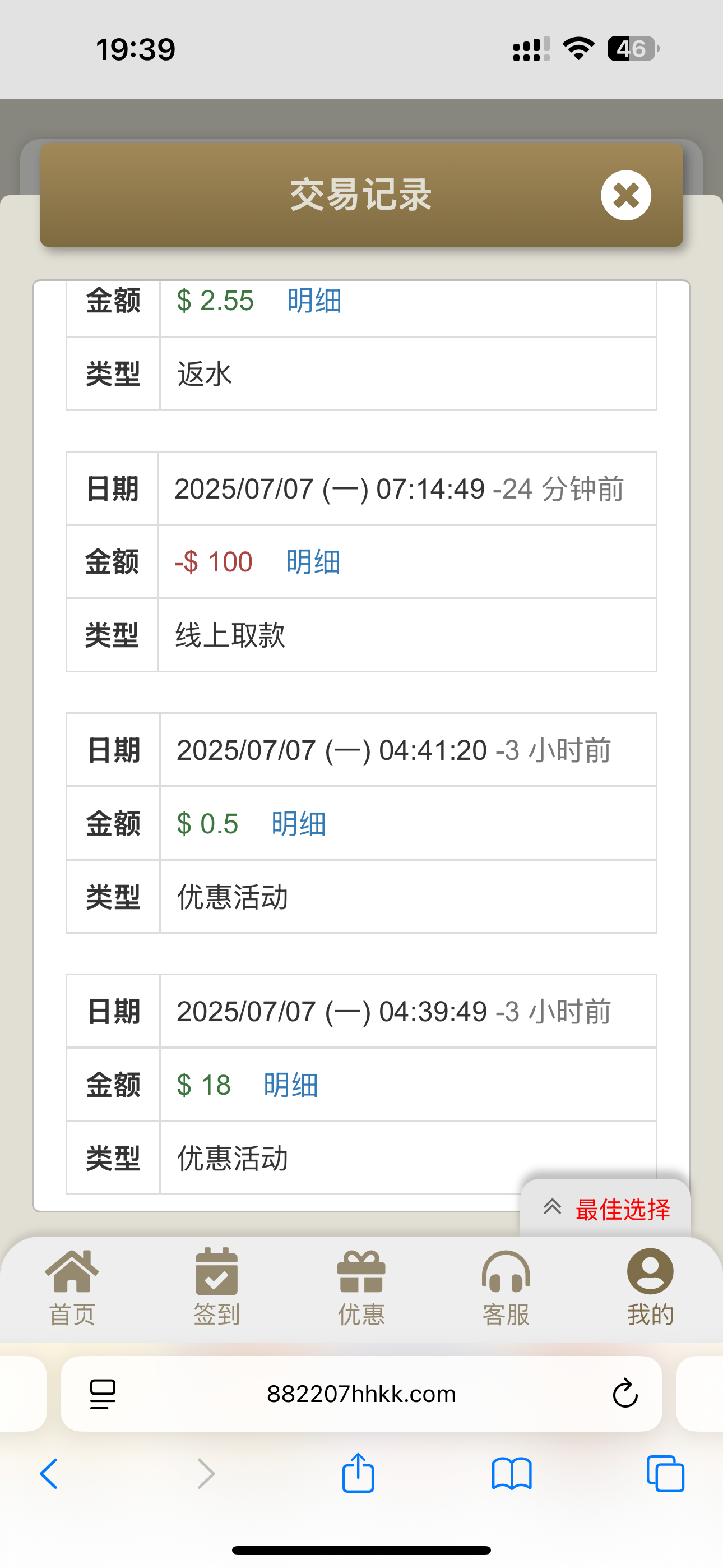Viewport: 723px width, 1568px height.
Task: Switch to the 签到 tab
Action: [217, 1287]
